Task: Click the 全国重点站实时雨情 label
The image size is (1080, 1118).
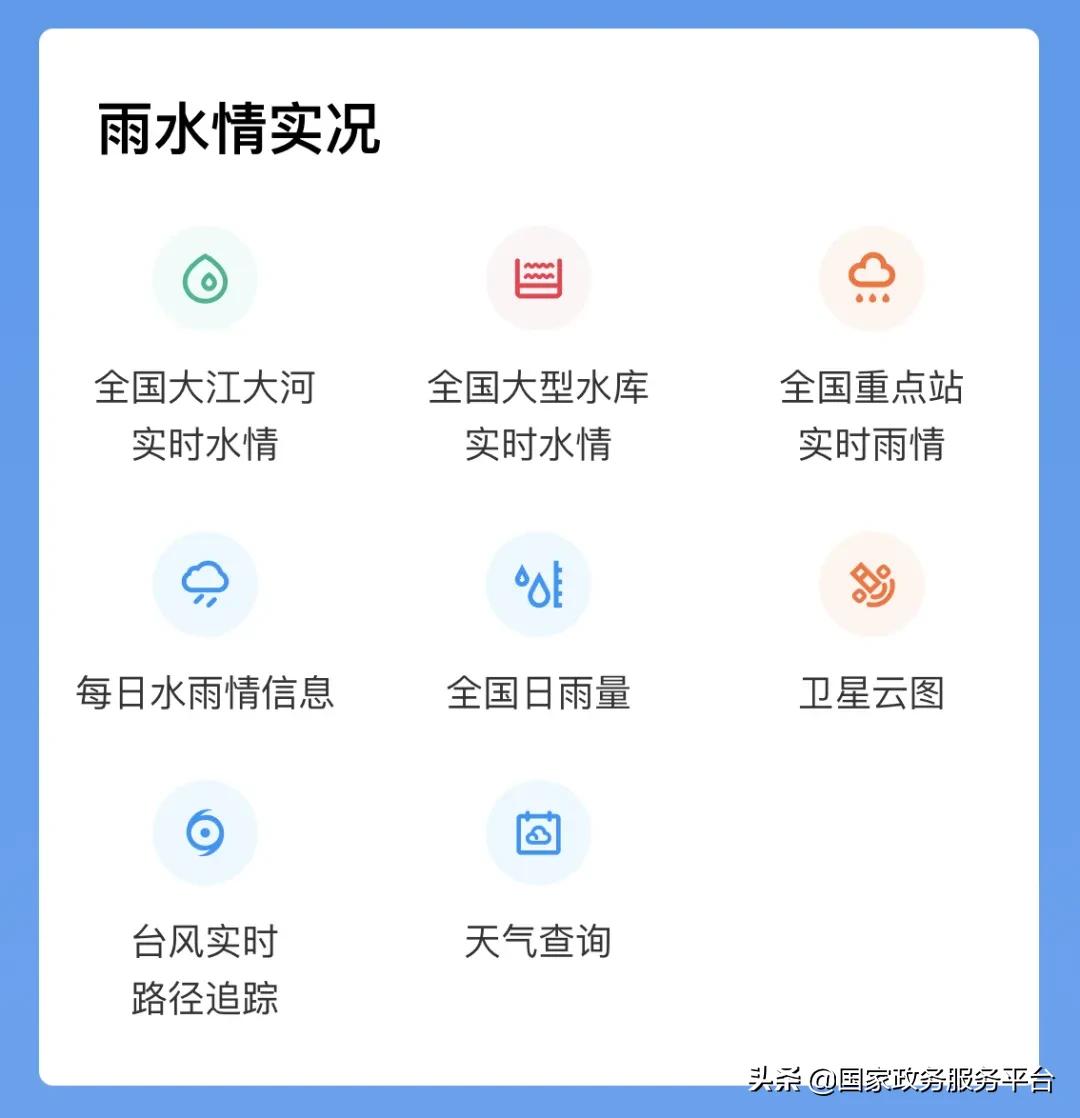Action: click(872, 417)
